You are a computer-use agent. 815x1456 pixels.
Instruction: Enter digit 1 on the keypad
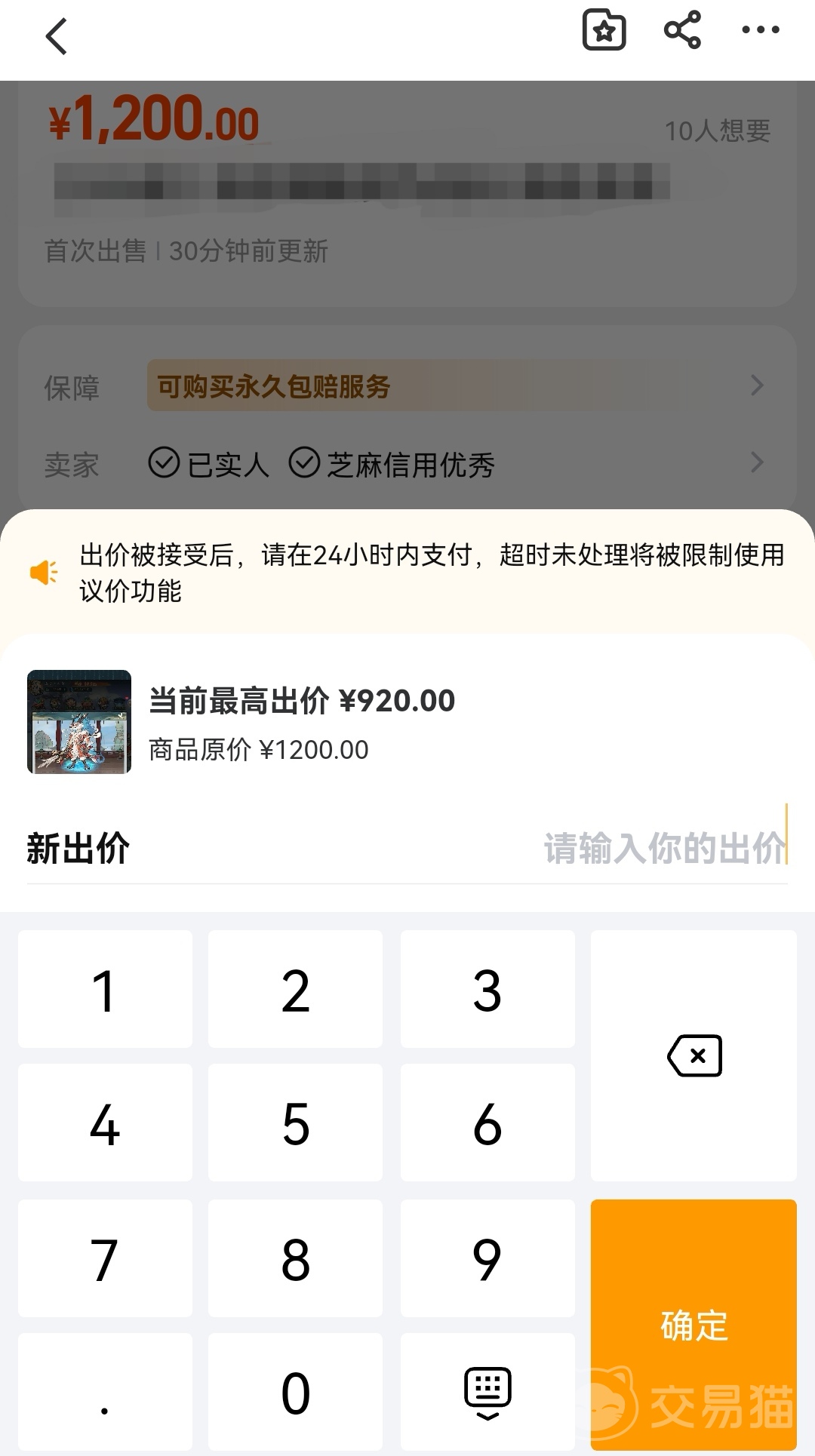105,989
